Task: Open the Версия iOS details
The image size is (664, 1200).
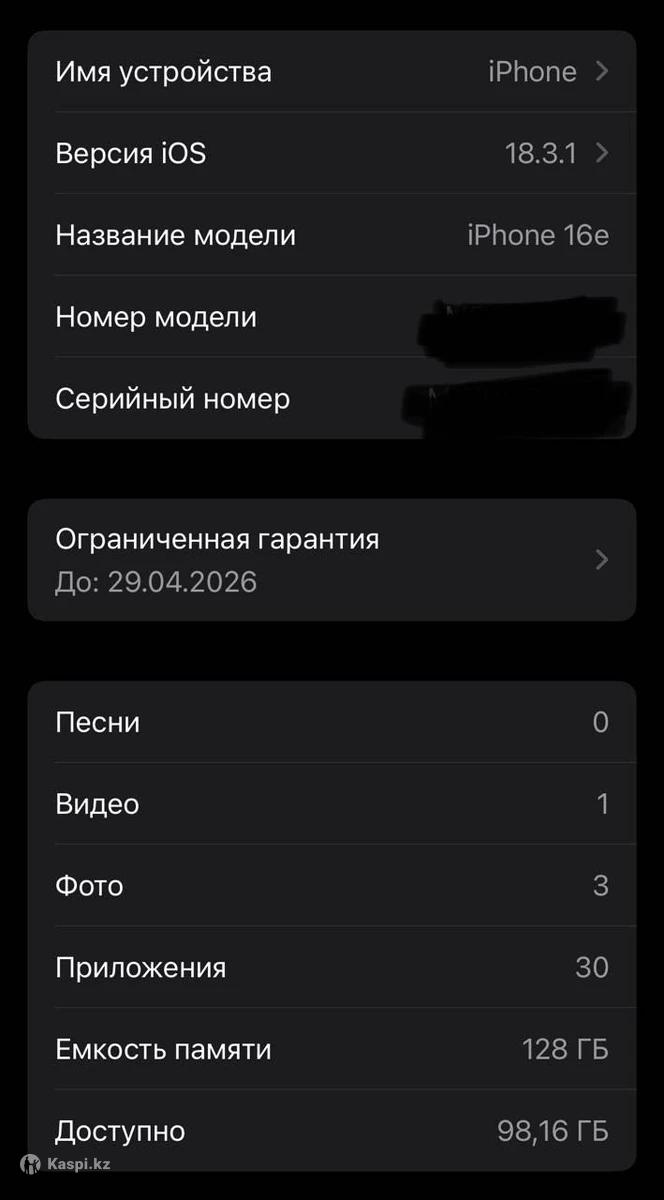Action: click(x=332, y=153)
